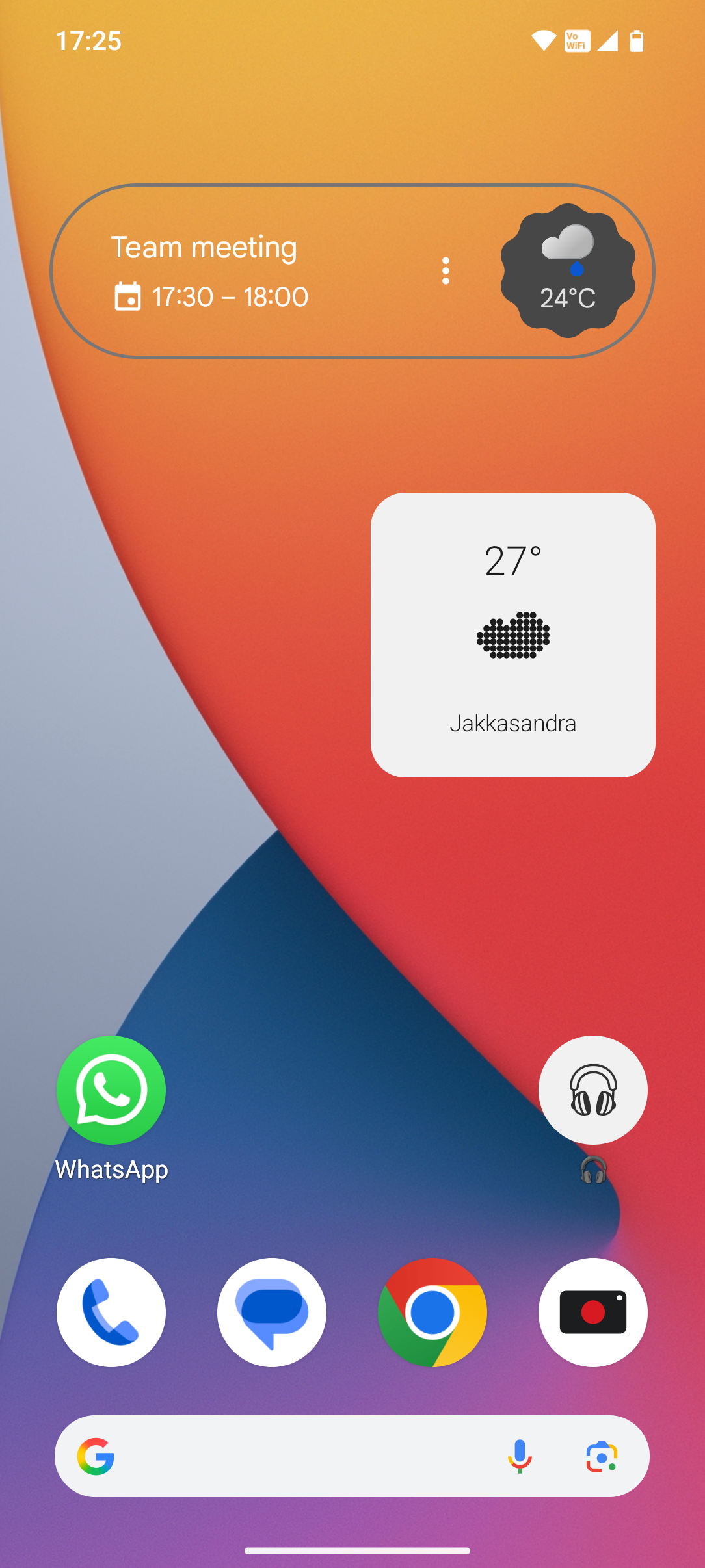705x1568 pixels.
Task: Open the three-dot menu beside Team meeting
Action: [446, 271]
